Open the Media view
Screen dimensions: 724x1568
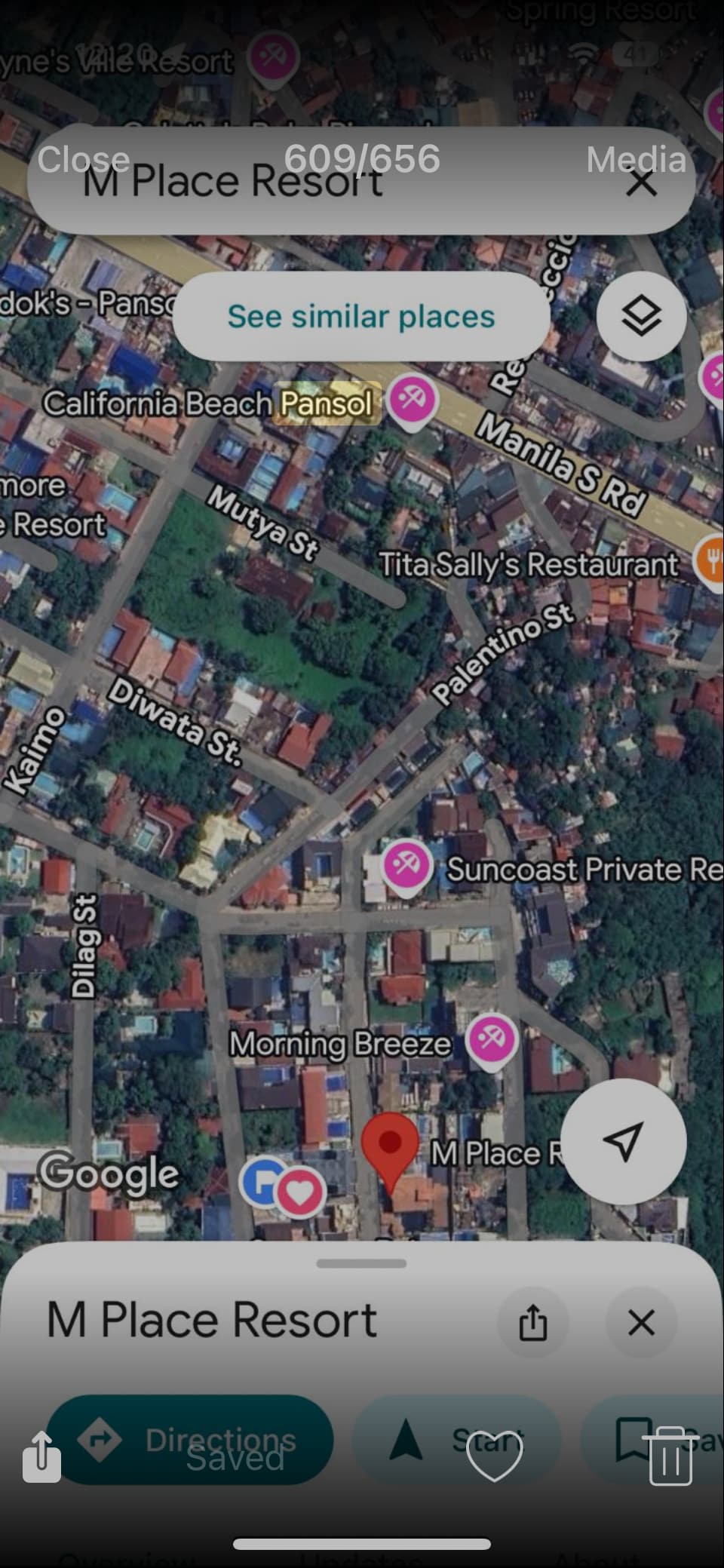click(636, 160)
